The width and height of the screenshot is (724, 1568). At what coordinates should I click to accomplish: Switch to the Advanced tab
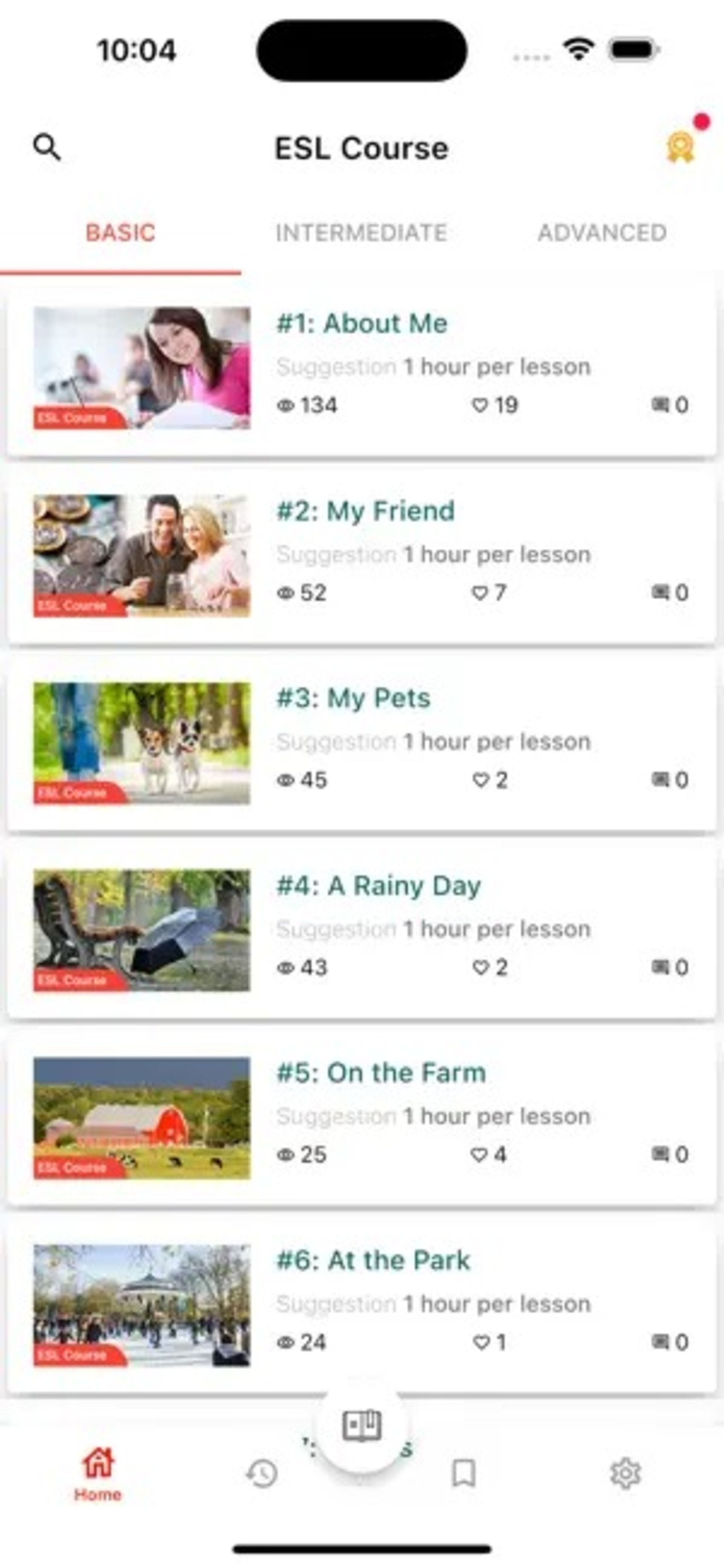(x=601, y=233)
